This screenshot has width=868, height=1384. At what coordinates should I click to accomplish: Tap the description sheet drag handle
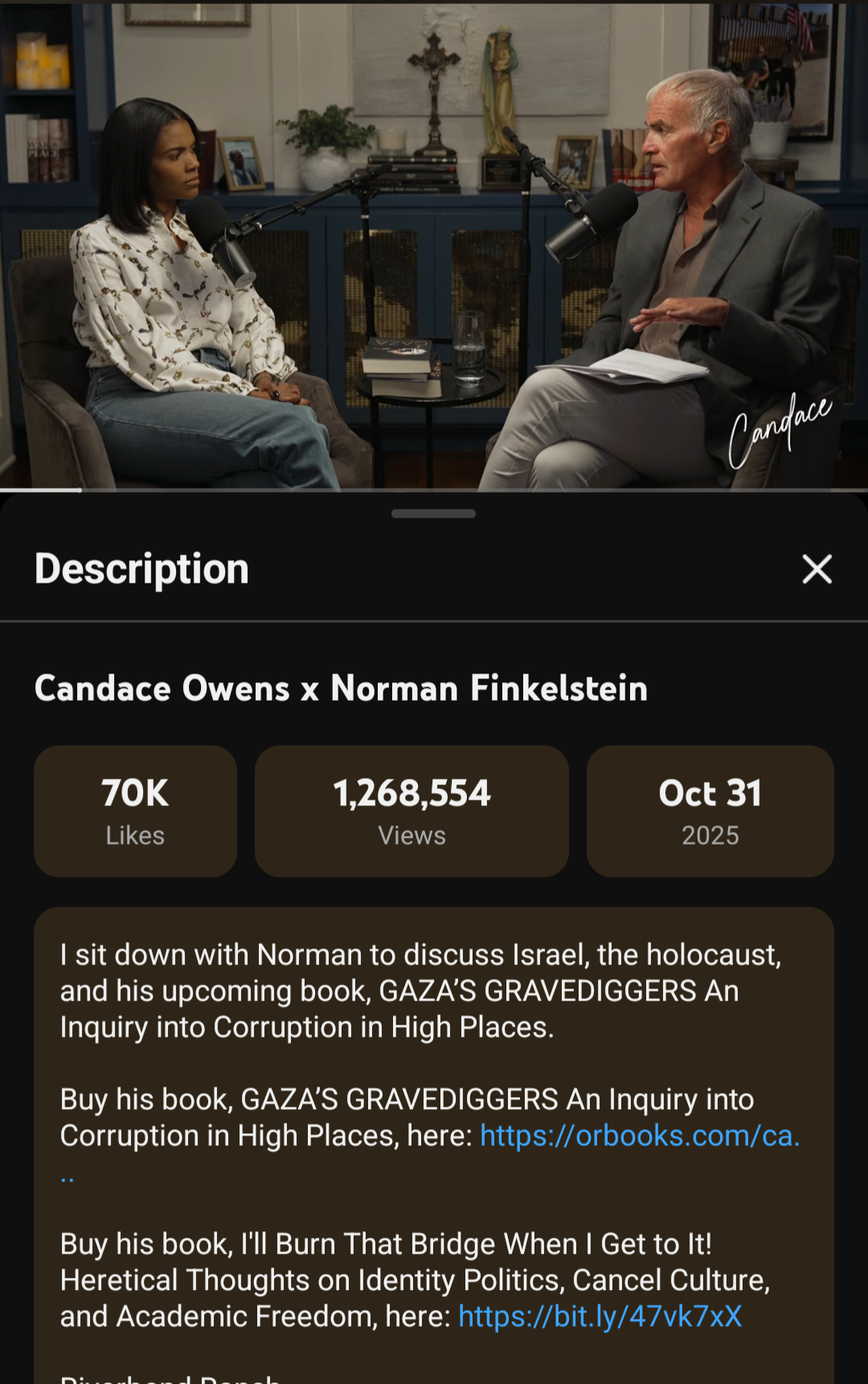[x=434, y=514]
